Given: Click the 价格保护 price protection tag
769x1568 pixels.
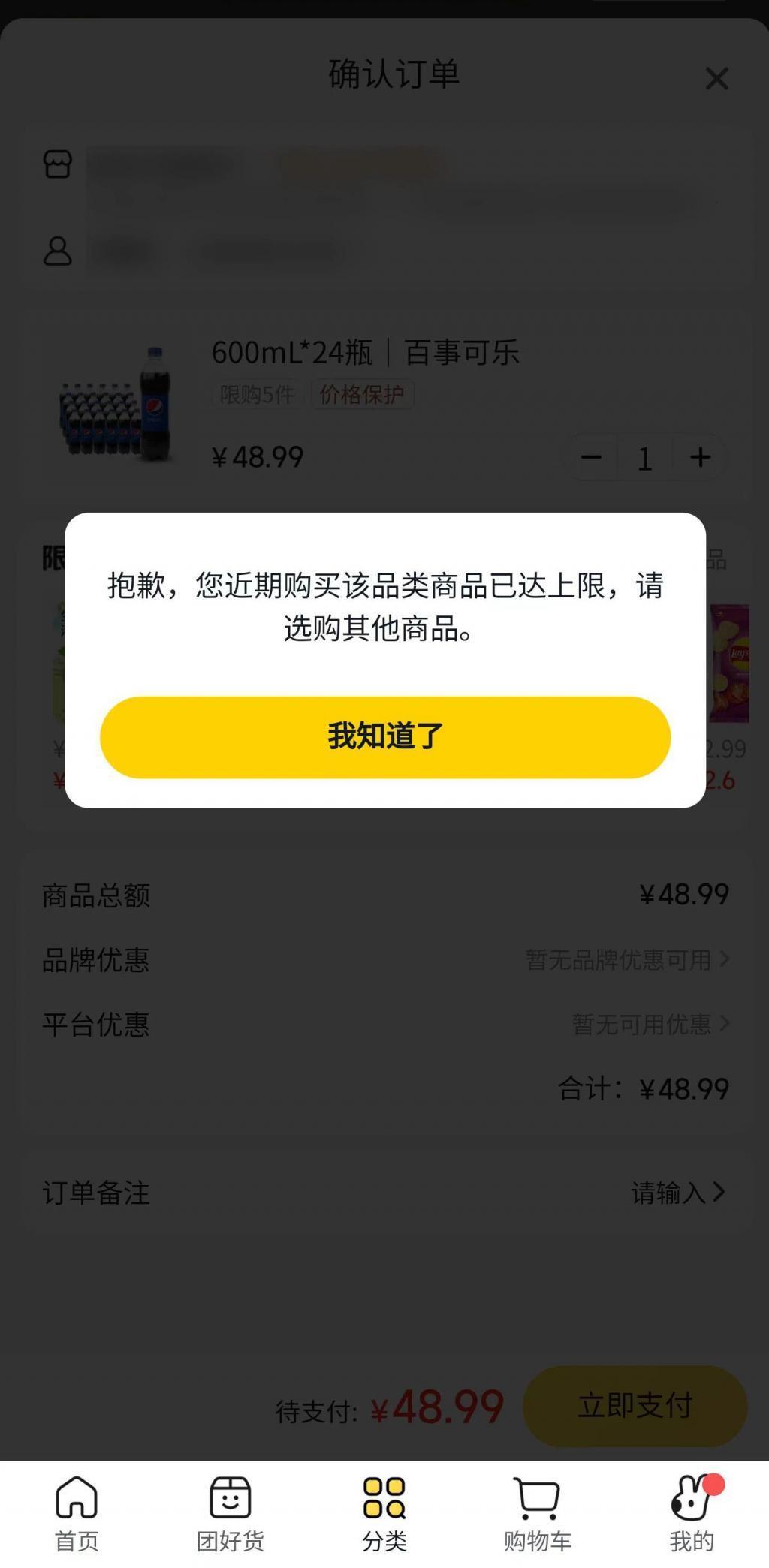Looking at the screenshot, I should [x=366, y=393].
